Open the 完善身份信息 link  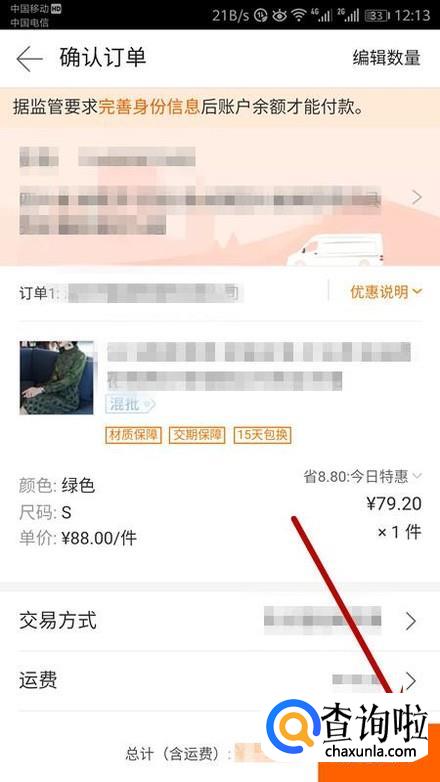click(x=149, y=107)
